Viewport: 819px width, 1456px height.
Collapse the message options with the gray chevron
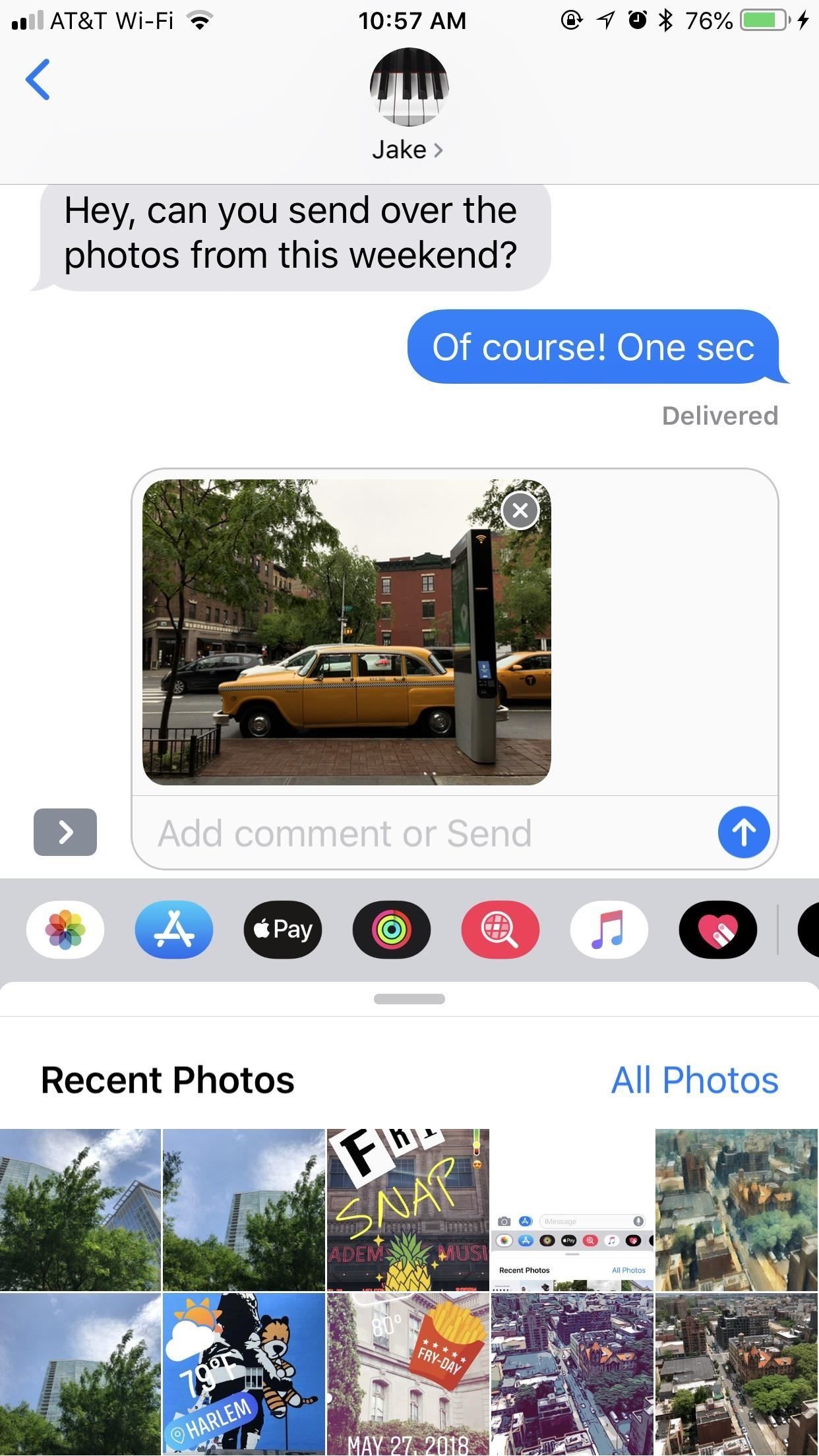tap(65, 832)
